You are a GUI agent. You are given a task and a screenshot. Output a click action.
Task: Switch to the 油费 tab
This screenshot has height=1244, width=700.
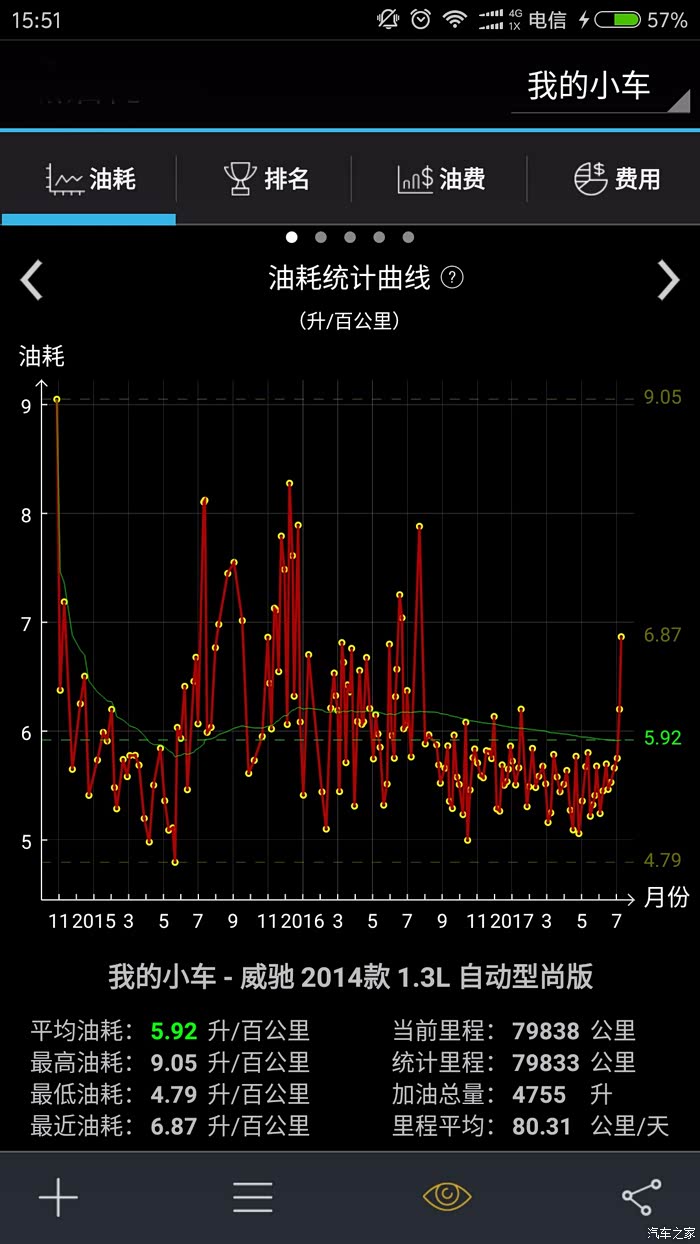(441, 179)
